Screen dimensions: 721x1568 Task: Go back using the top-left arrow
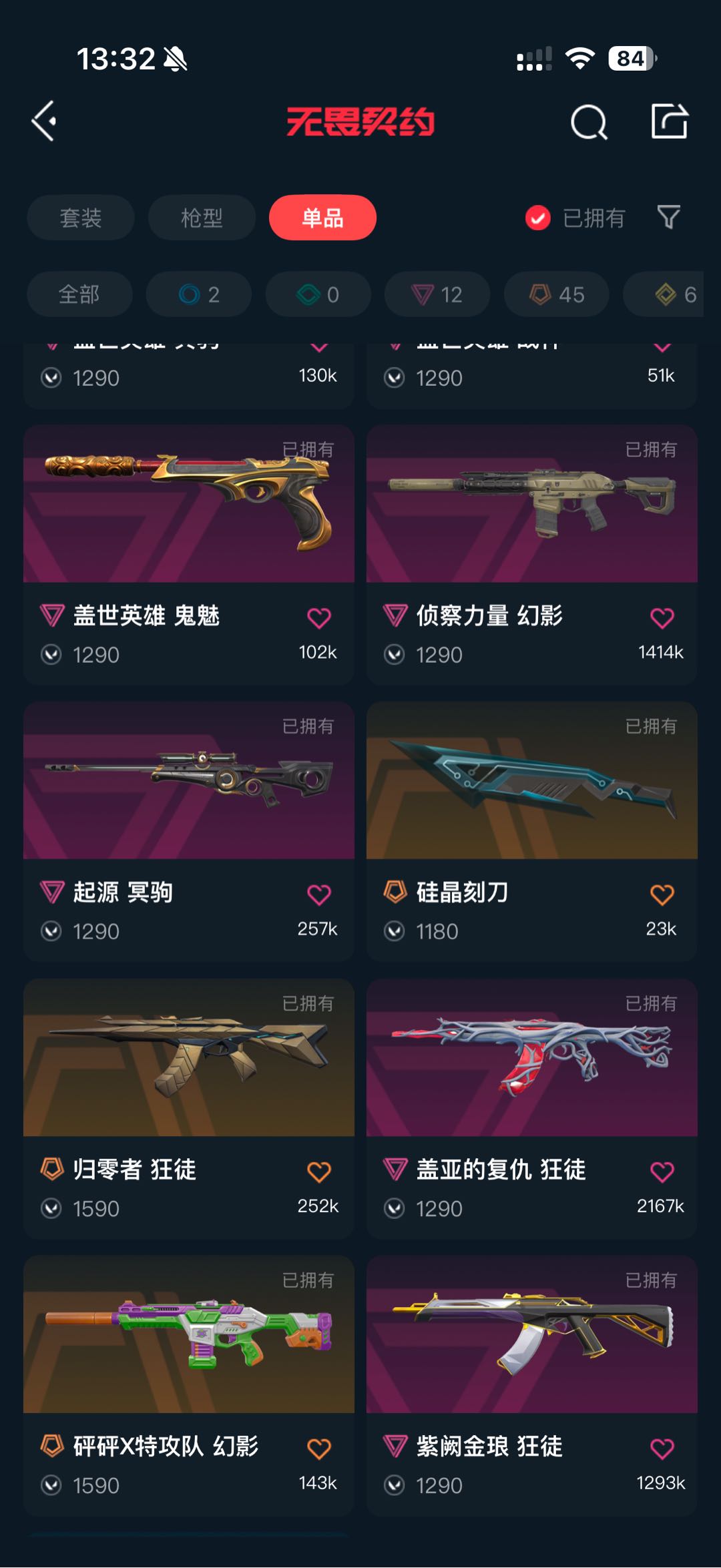(x=44, y=121)
